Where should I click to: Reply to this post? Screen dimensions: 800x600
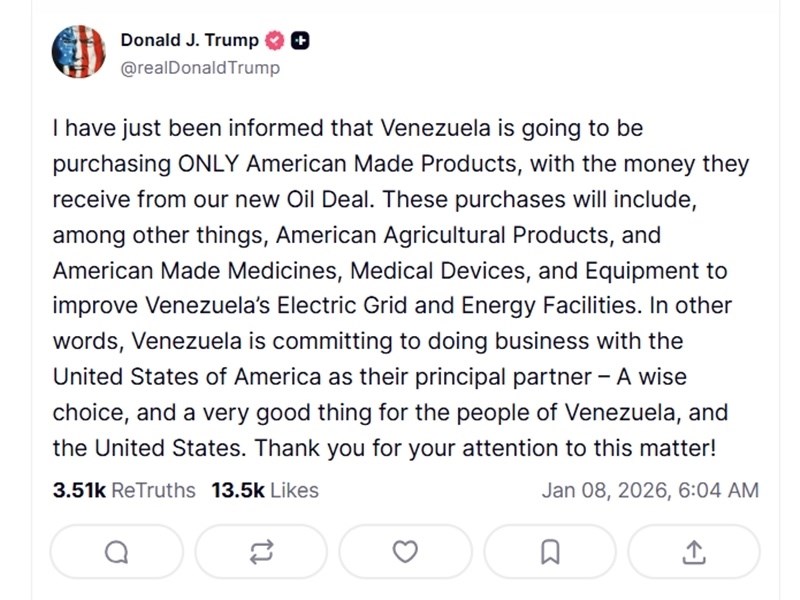point(117,551)
